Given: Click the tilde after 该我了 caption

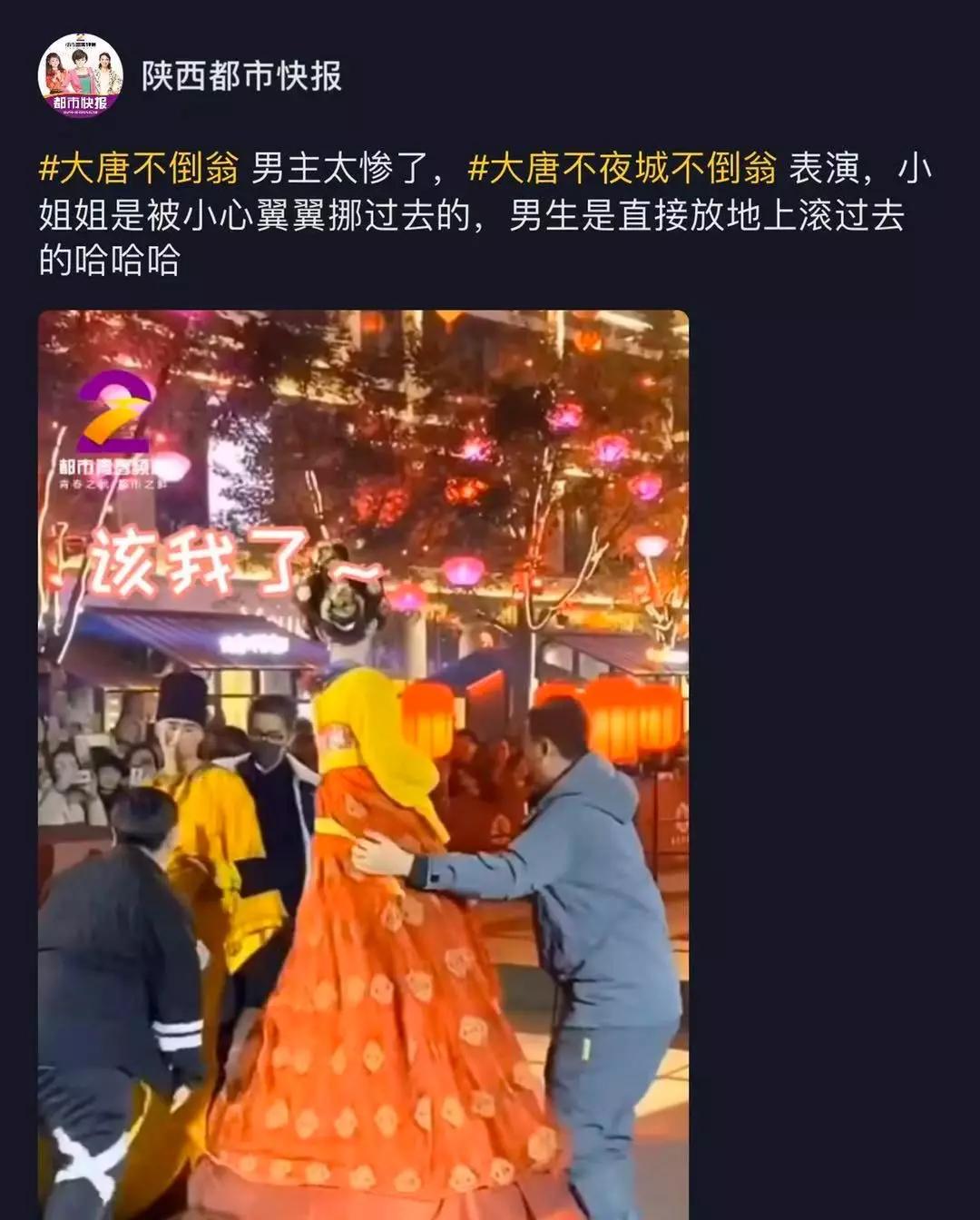Looking at the screenshot, I should (358, 570).
